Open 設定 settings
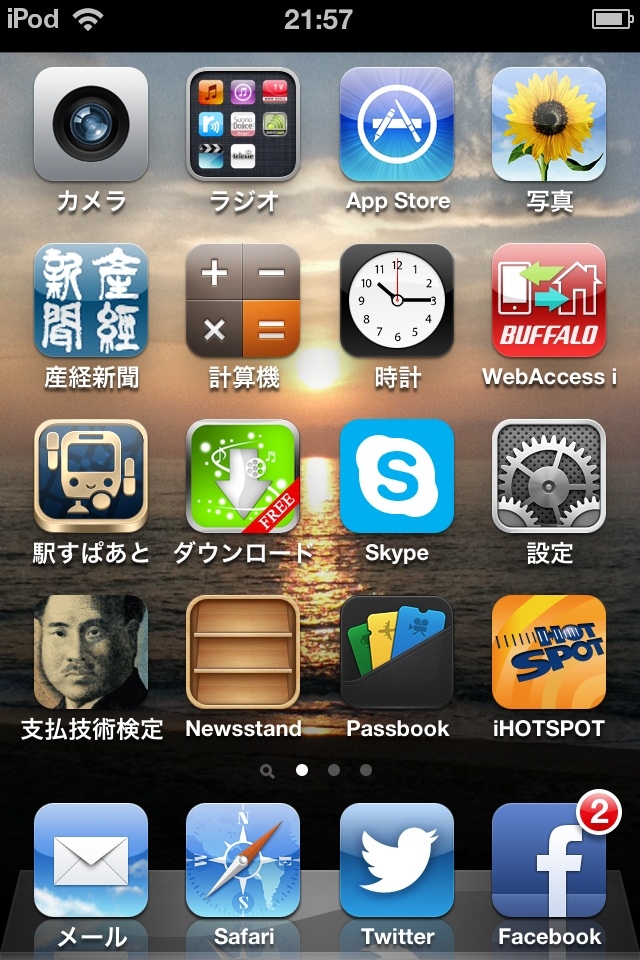Image resolution: width=640 pixels, height=960 pixels. tap(549, 476)
